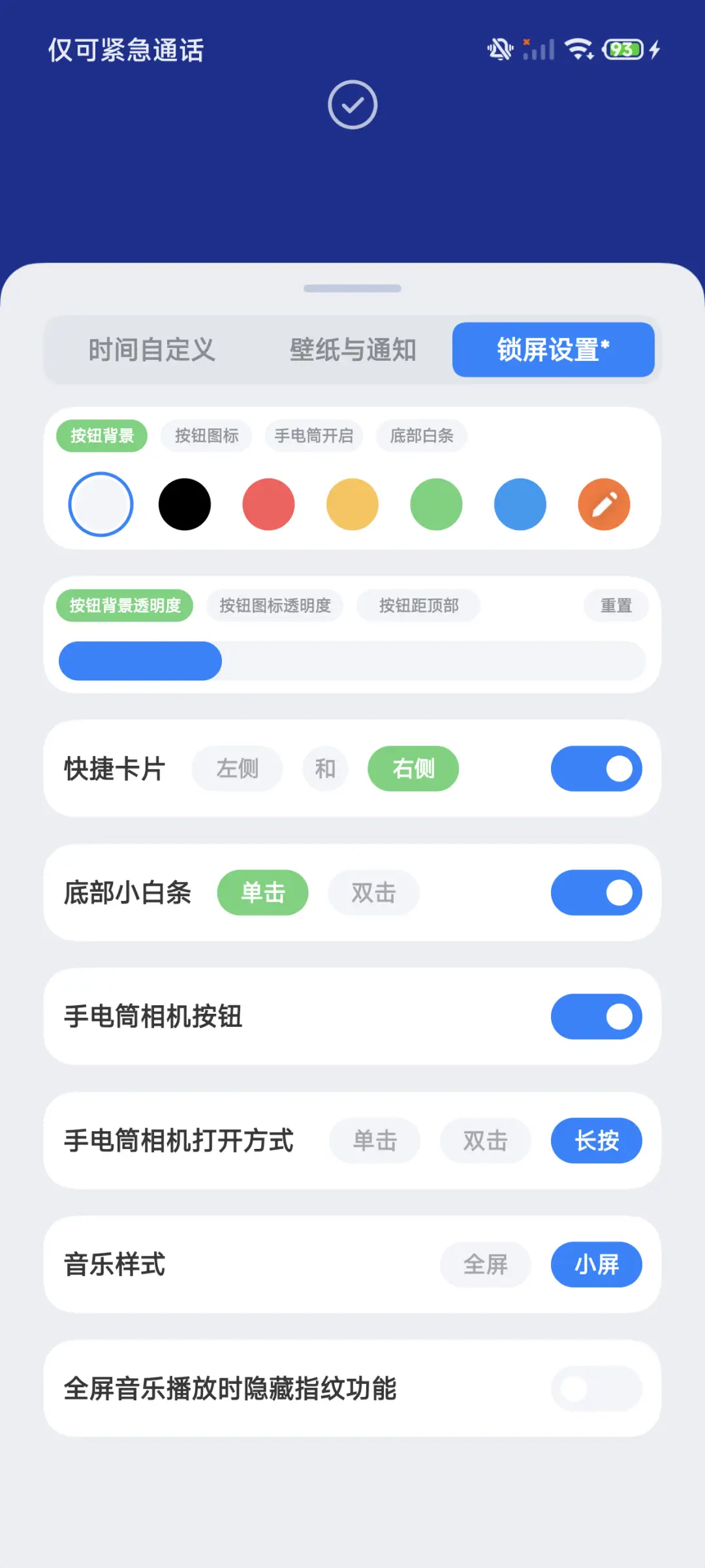Select 左侧 for 快捷卡片 position
705x1568 pixels.
coord(237,769)
